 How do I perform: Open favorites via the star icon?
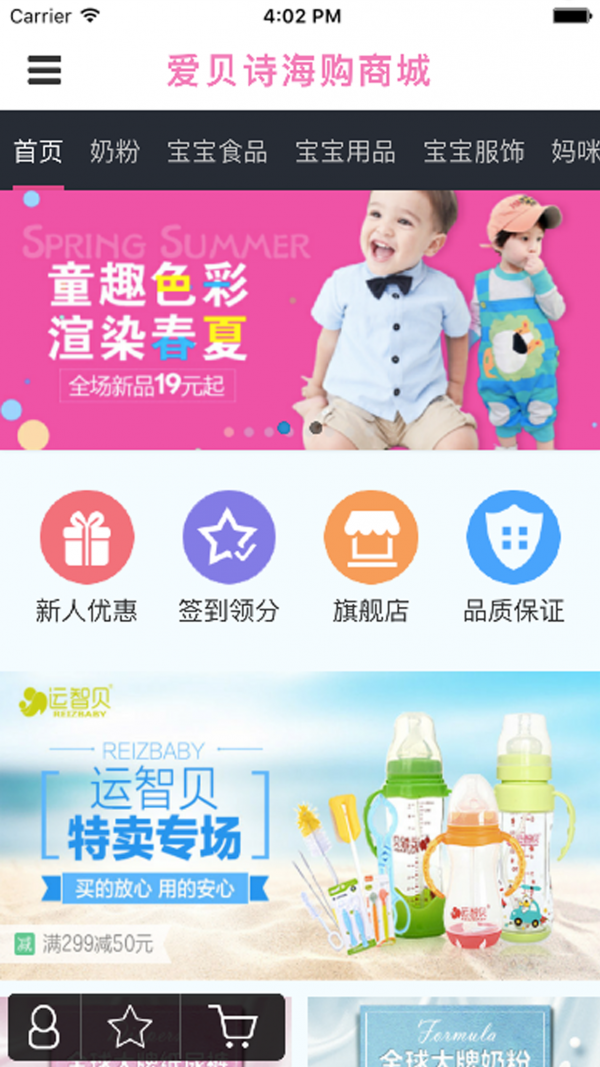point(130,1027)
